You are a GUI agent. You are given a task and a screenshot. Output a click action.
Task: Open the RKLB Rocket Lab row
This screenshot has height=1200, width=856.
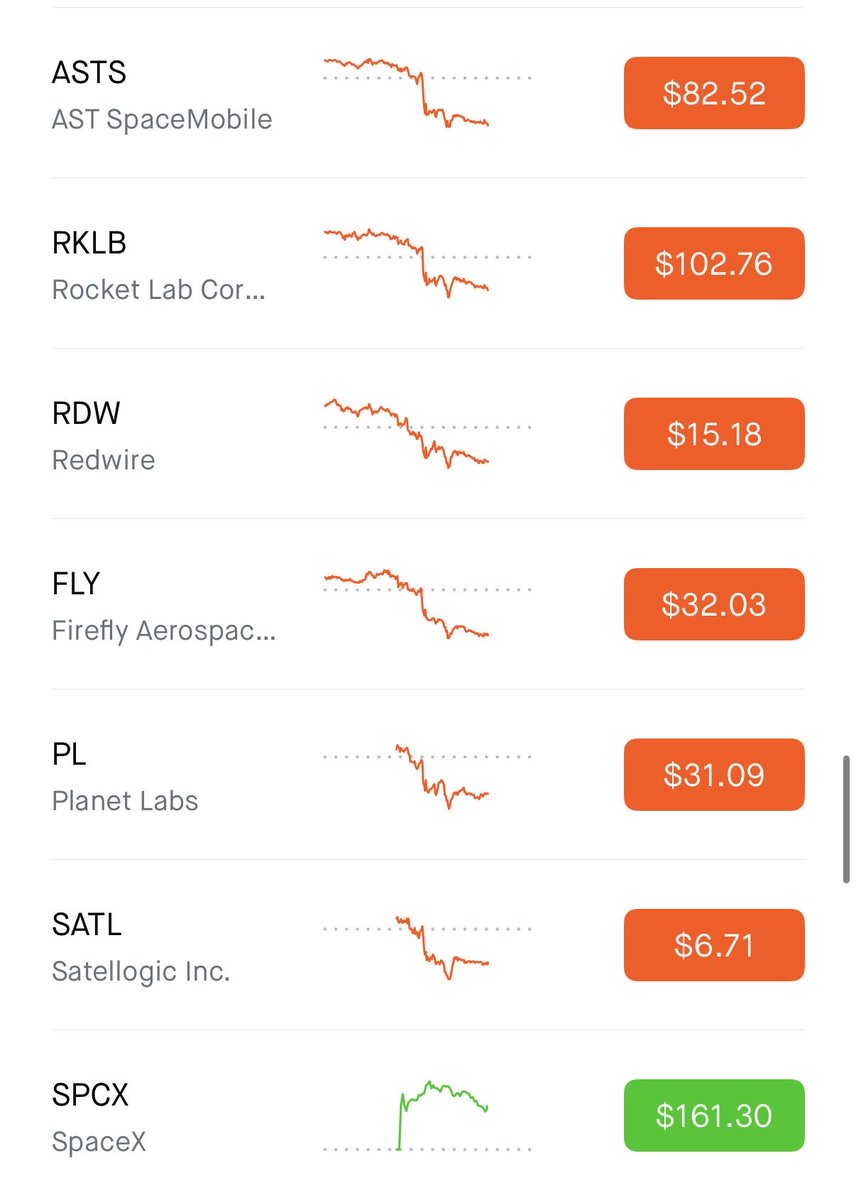[x=428, y=264]
